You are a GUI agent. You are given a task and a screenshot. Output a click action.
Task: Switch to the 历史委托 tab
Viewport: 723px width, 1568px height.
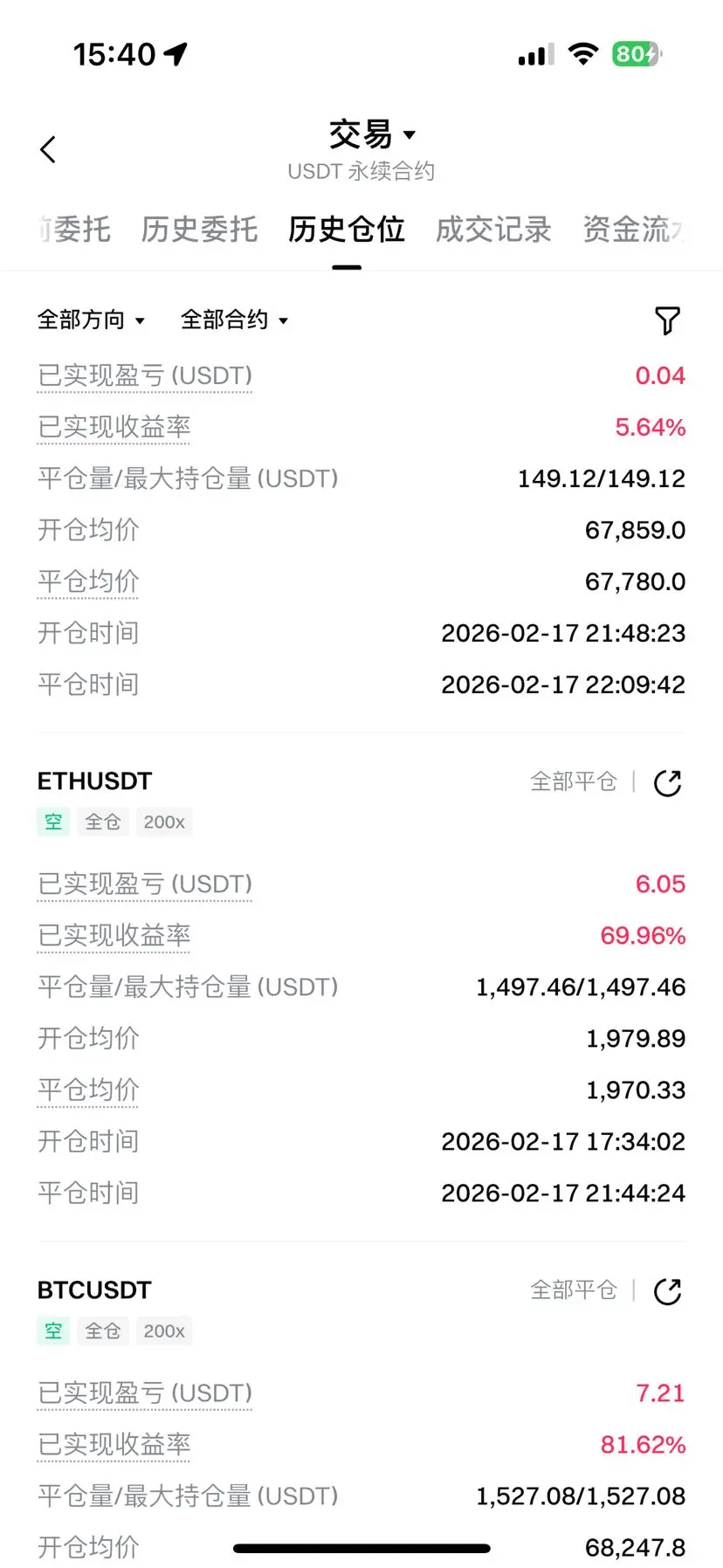click(x=199, y=230)
